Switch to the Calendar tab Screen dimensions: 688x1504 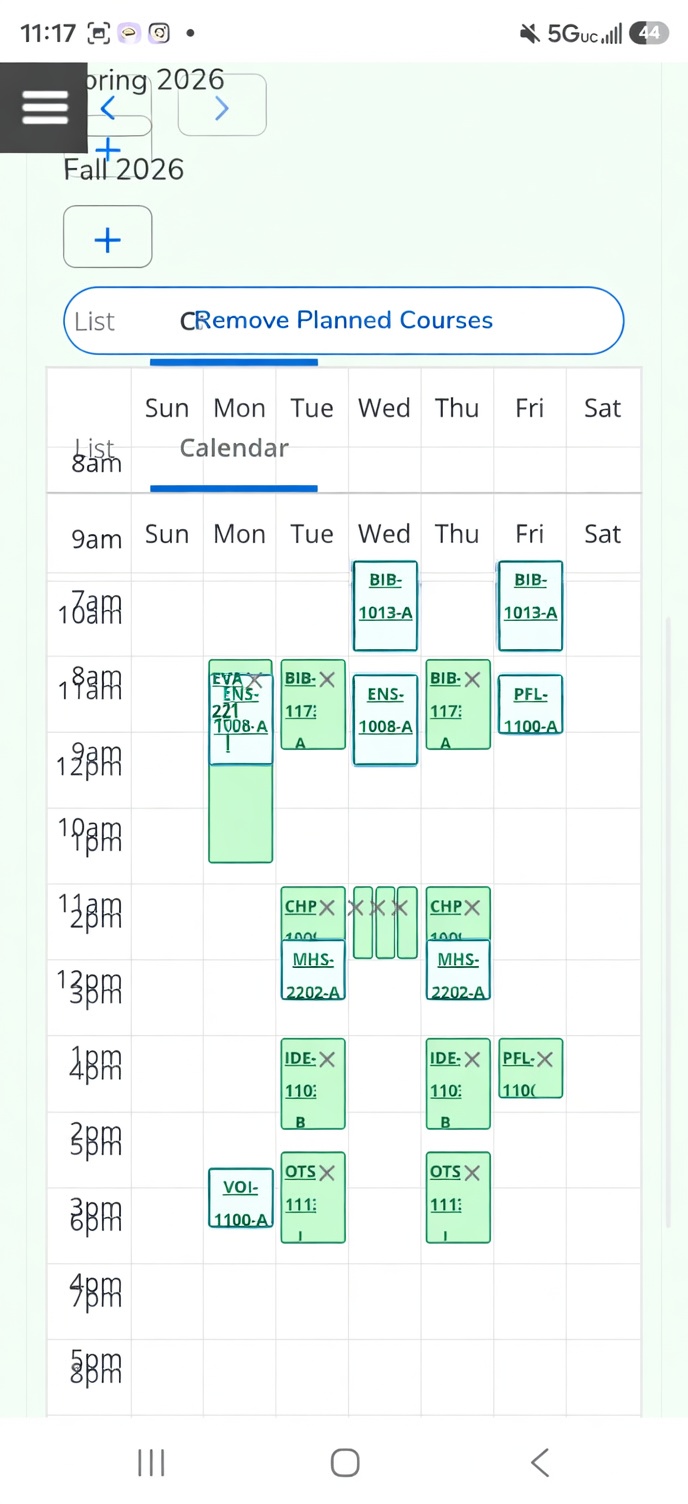pos(234,448)
